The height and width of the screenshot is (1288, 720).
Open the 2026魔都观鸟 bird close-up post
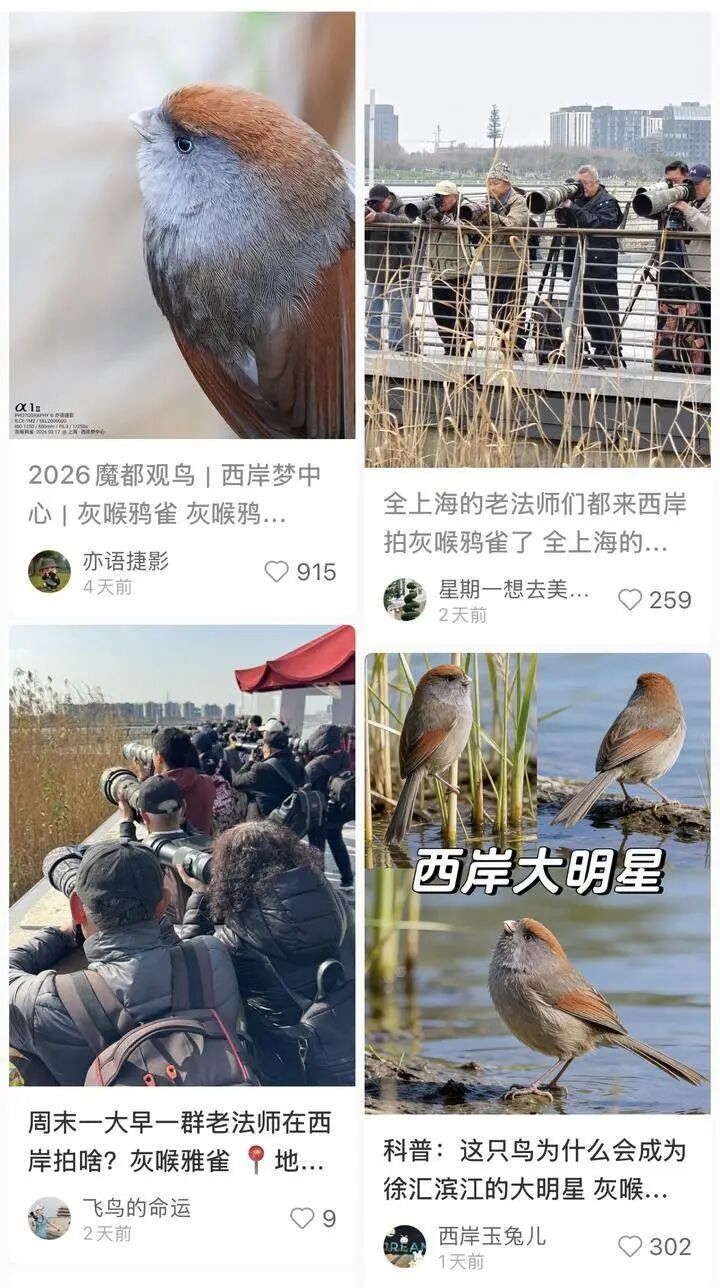tap(182, 225)
